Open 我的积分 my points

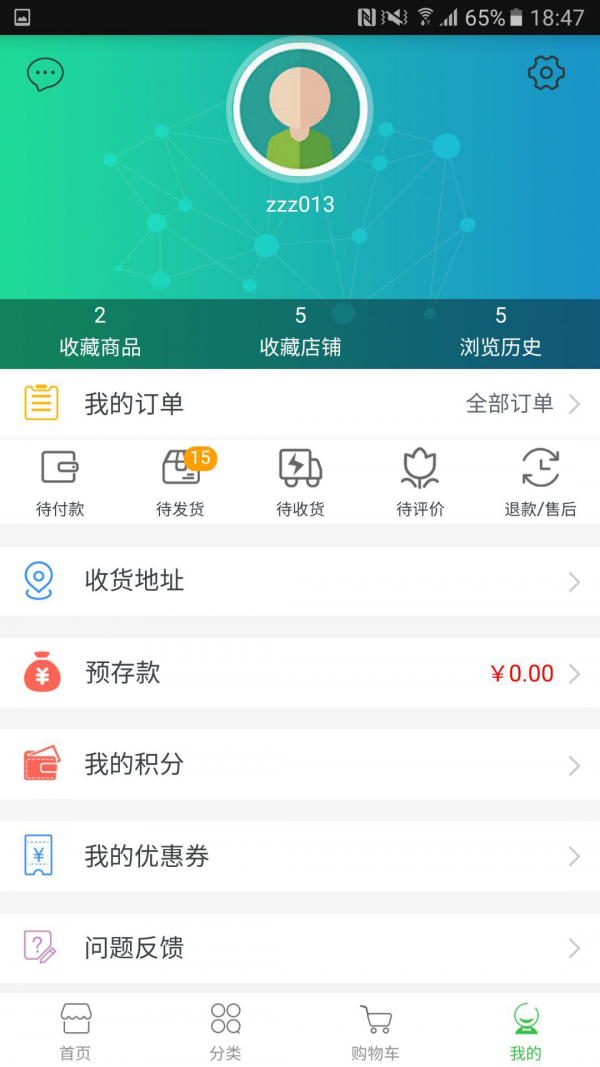click(300, 765)
